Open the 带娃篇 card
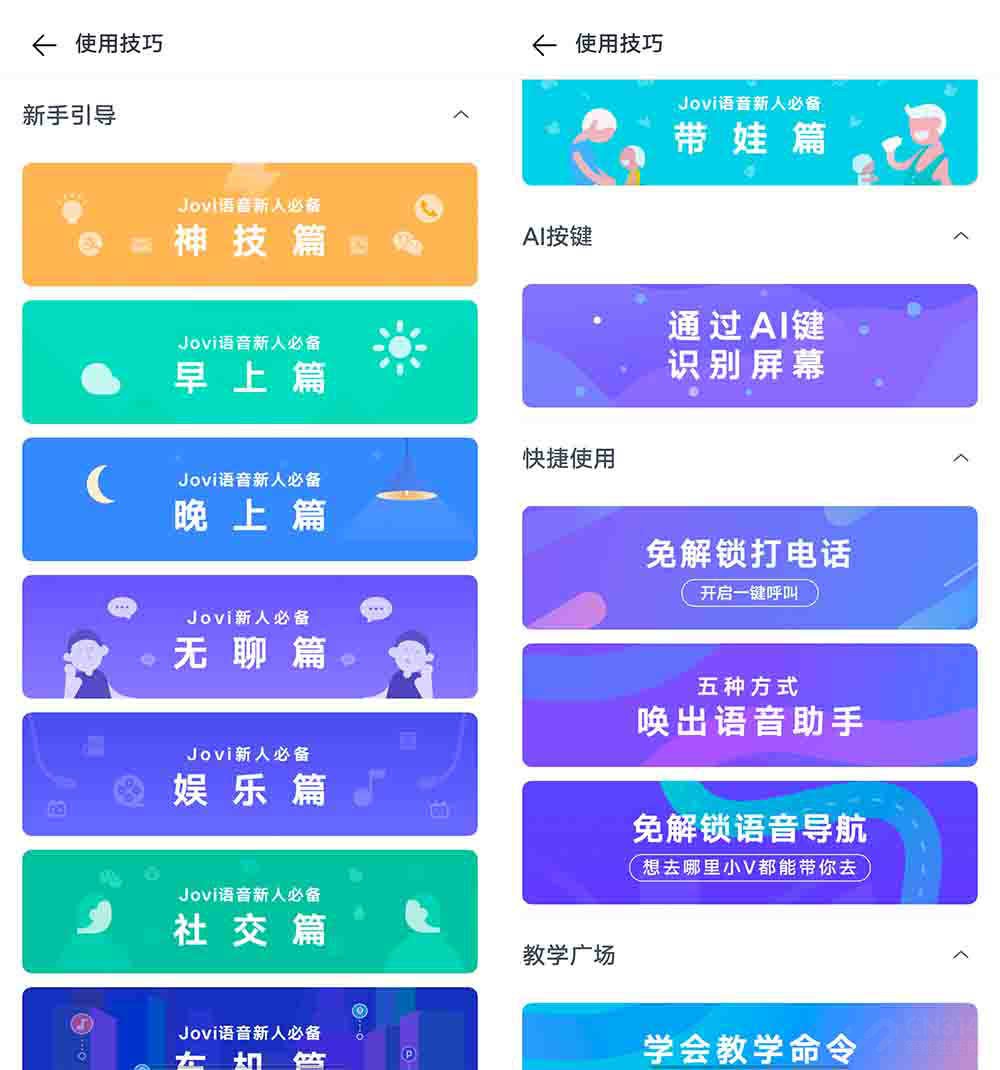The height and width of the screenshot is (1070, 1000). point(750,132)
